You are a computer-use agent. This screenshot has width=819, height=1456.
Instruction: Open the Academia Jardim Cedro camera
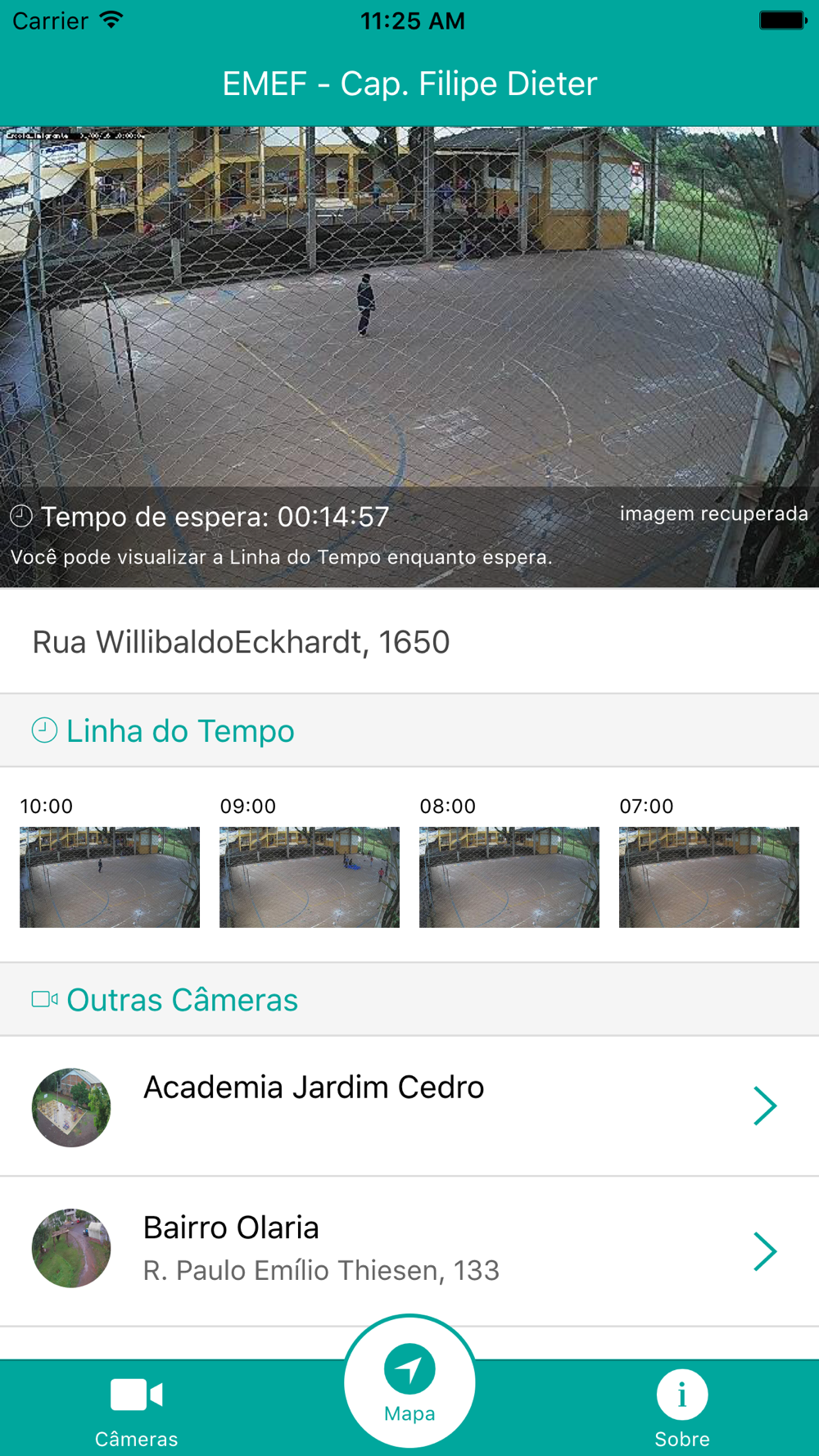[x=409, y=1106]
